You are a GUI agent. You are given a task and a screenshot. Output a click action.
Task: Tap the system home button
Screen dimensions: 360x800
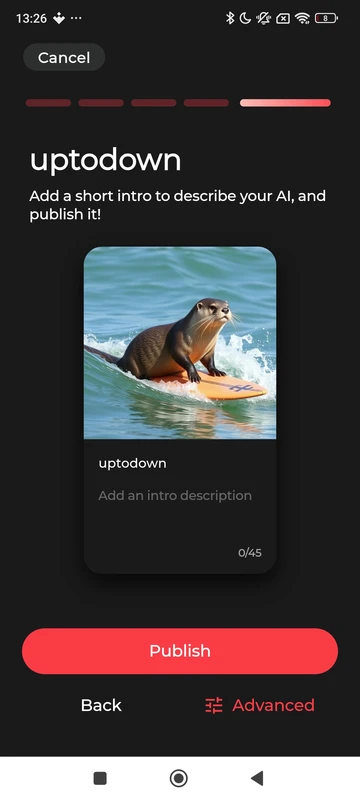point(178,778)
